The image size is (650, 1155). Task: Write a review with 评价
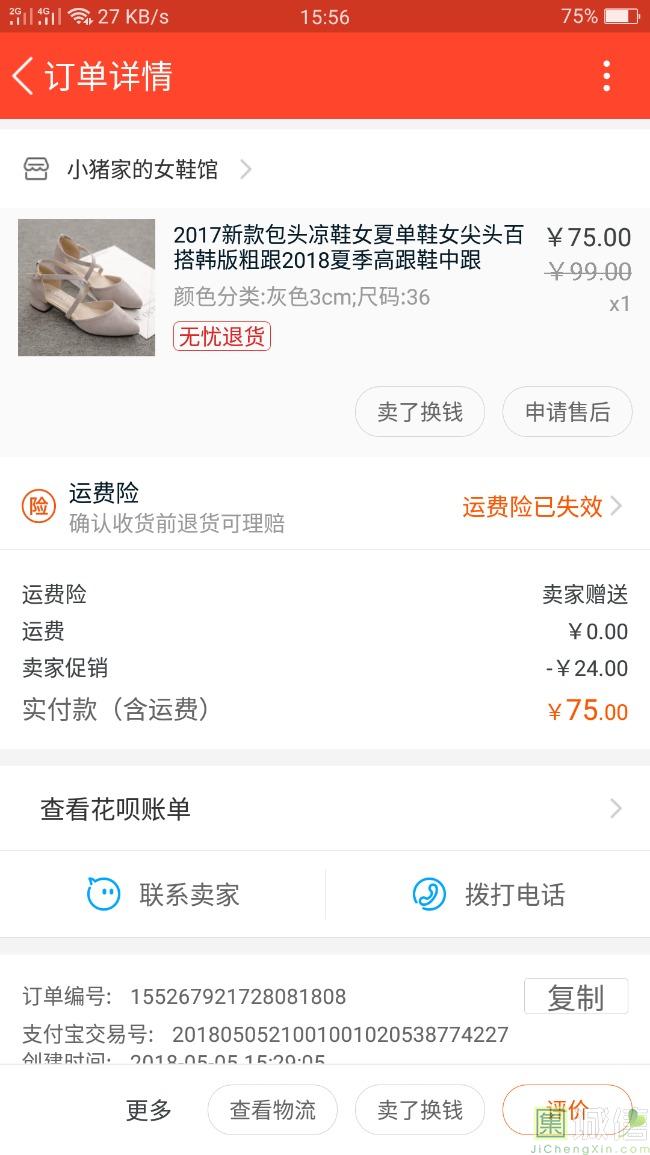[x=566, y=1108]
